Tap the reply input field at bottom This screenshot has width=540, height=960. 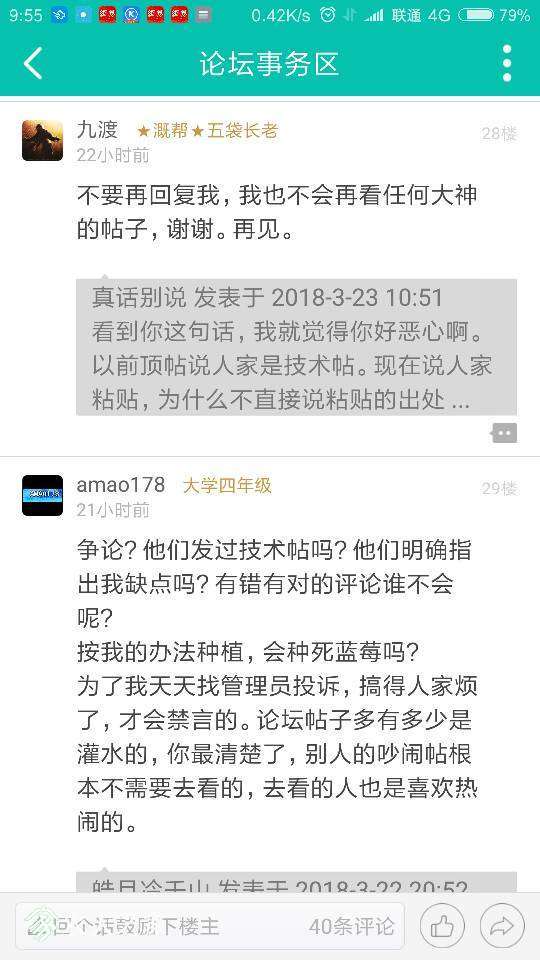pyautogui.click(x=209, y=926)
